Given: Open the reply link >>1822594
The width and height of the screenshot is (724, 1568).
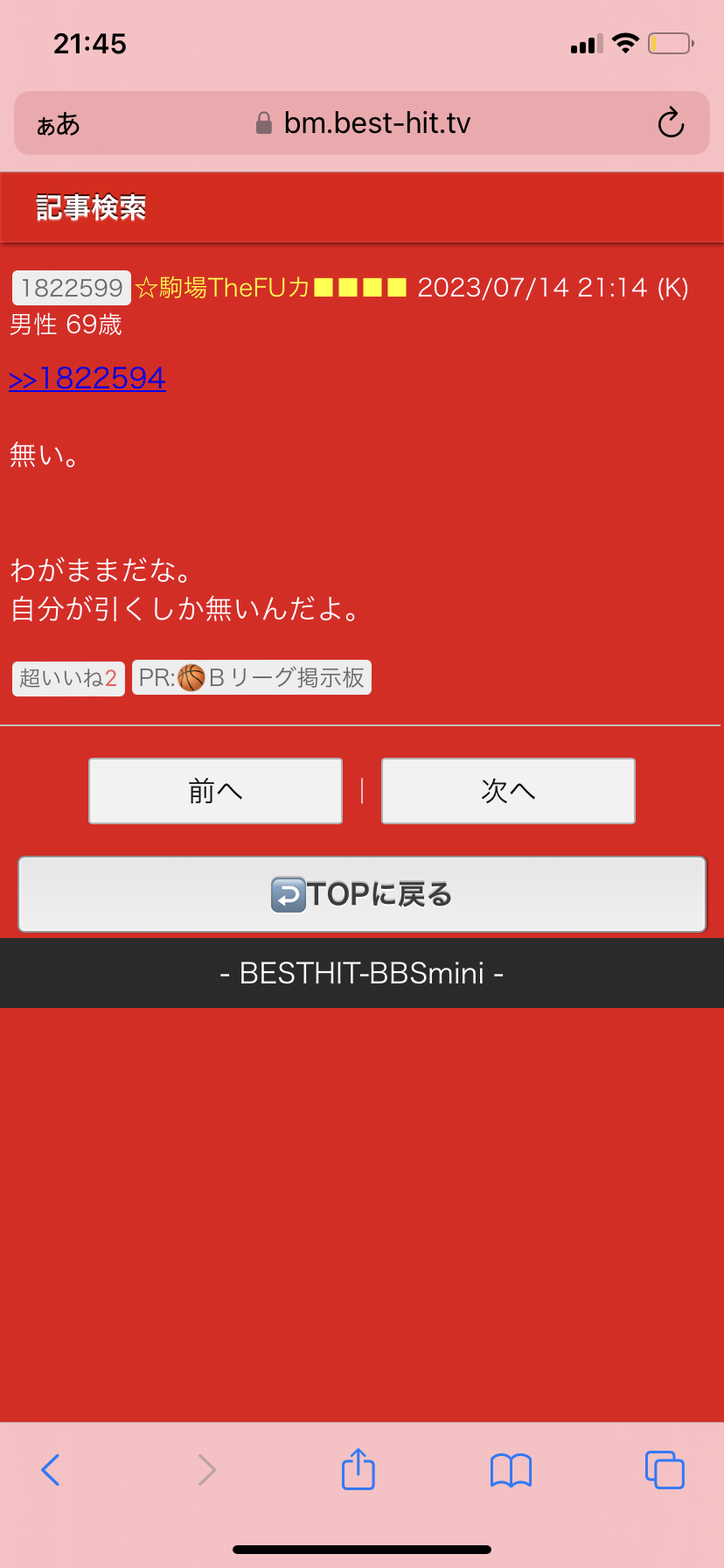Looking at the screenshot, I should pos(87,379).
